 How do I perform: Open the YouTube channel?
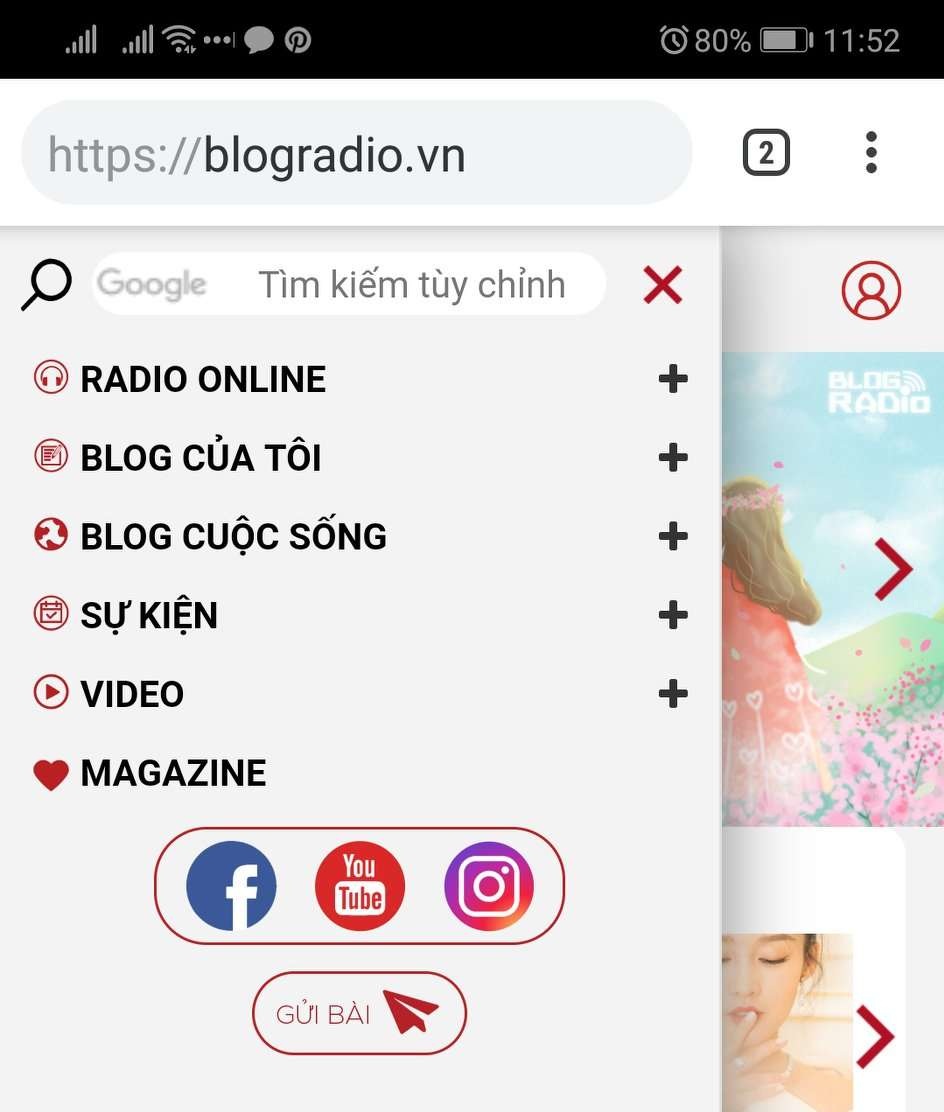[360, 886]
